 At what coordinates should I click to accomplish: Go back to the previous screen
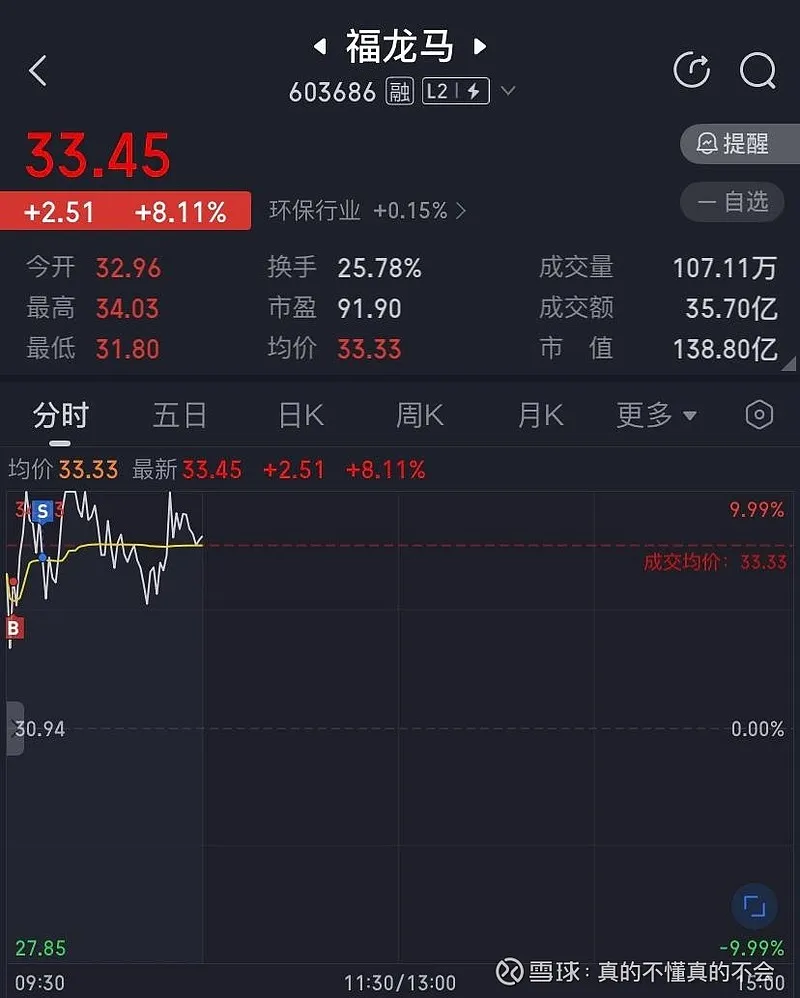pyautogui.click(x=38, y=71)
